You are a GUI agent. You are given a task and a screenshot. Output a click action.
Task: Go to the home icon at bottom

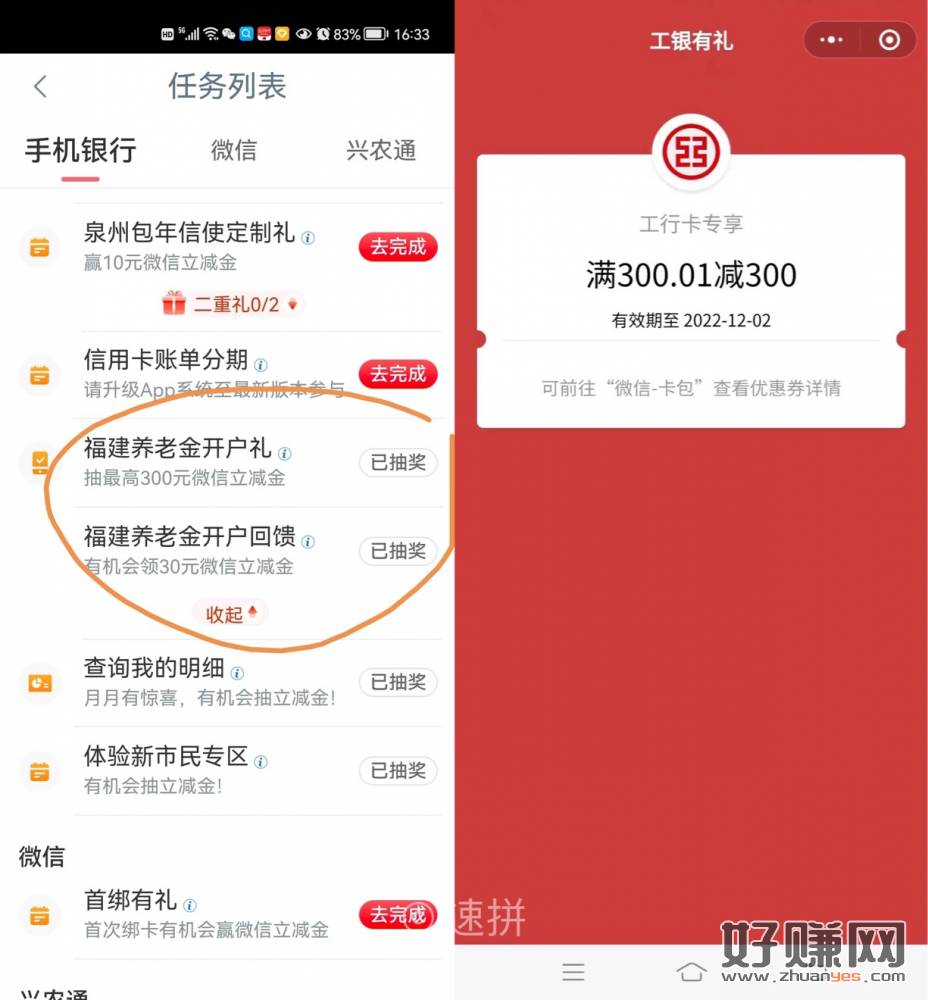(690, 971)
